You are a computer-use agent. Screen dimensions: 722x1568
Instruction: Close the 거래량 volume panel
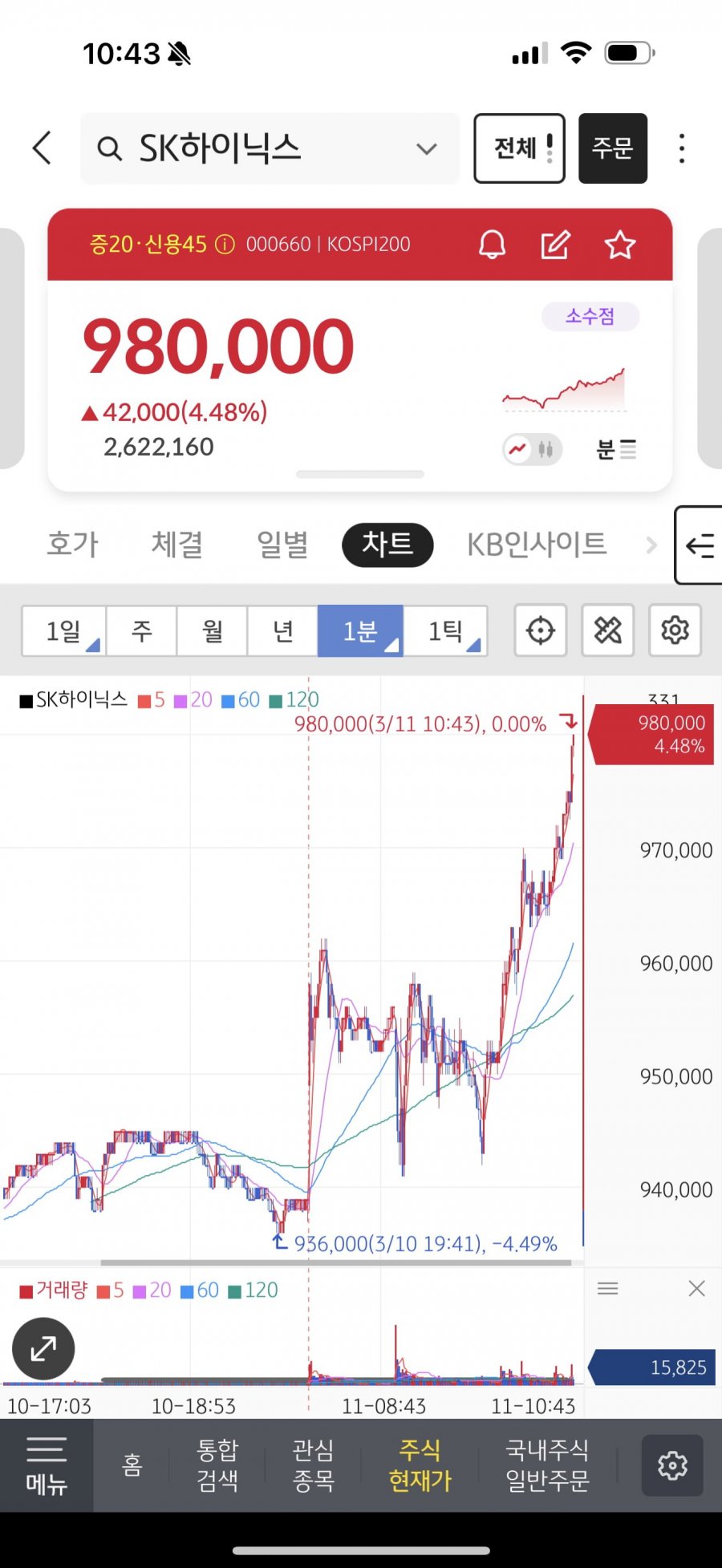click(696, 1289)
